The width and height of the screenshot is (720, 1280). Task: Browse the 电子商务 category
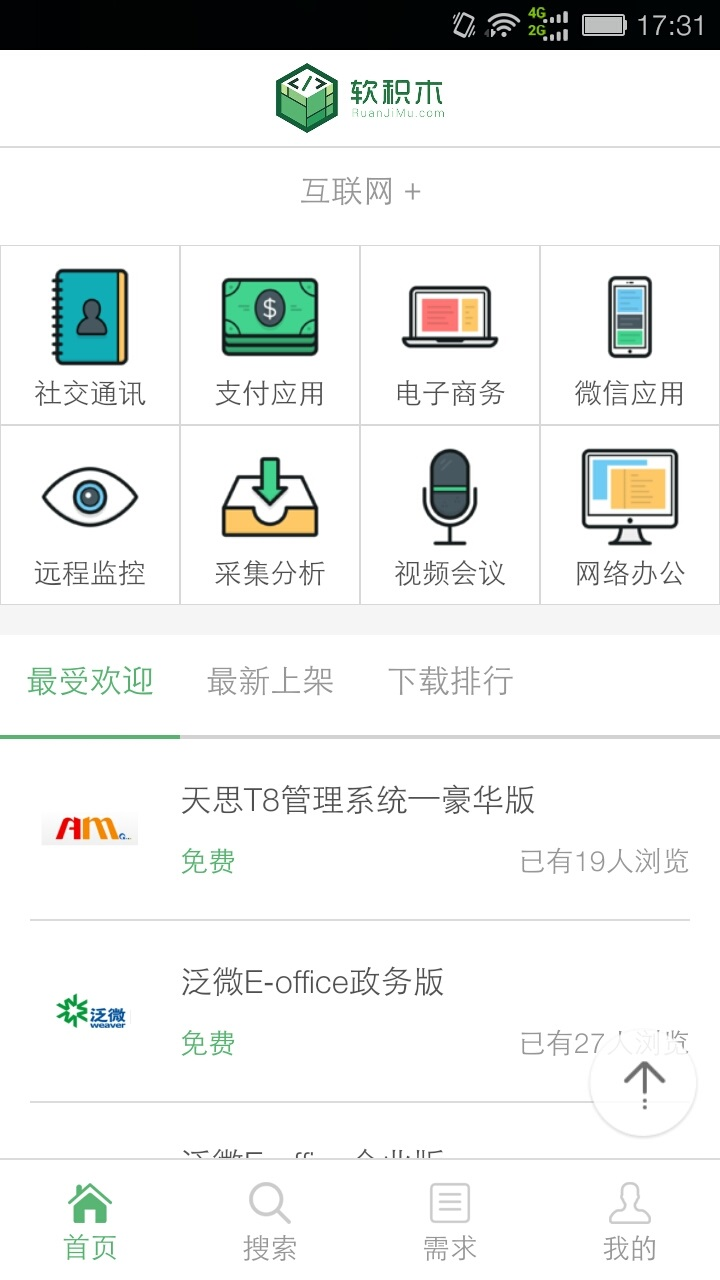tap(450, 336)
